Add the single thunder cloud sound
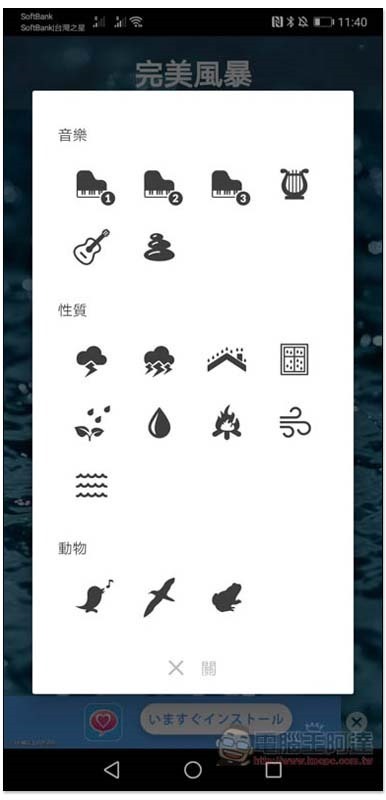Viewport: 386px width, 800px height. (92, 361)
